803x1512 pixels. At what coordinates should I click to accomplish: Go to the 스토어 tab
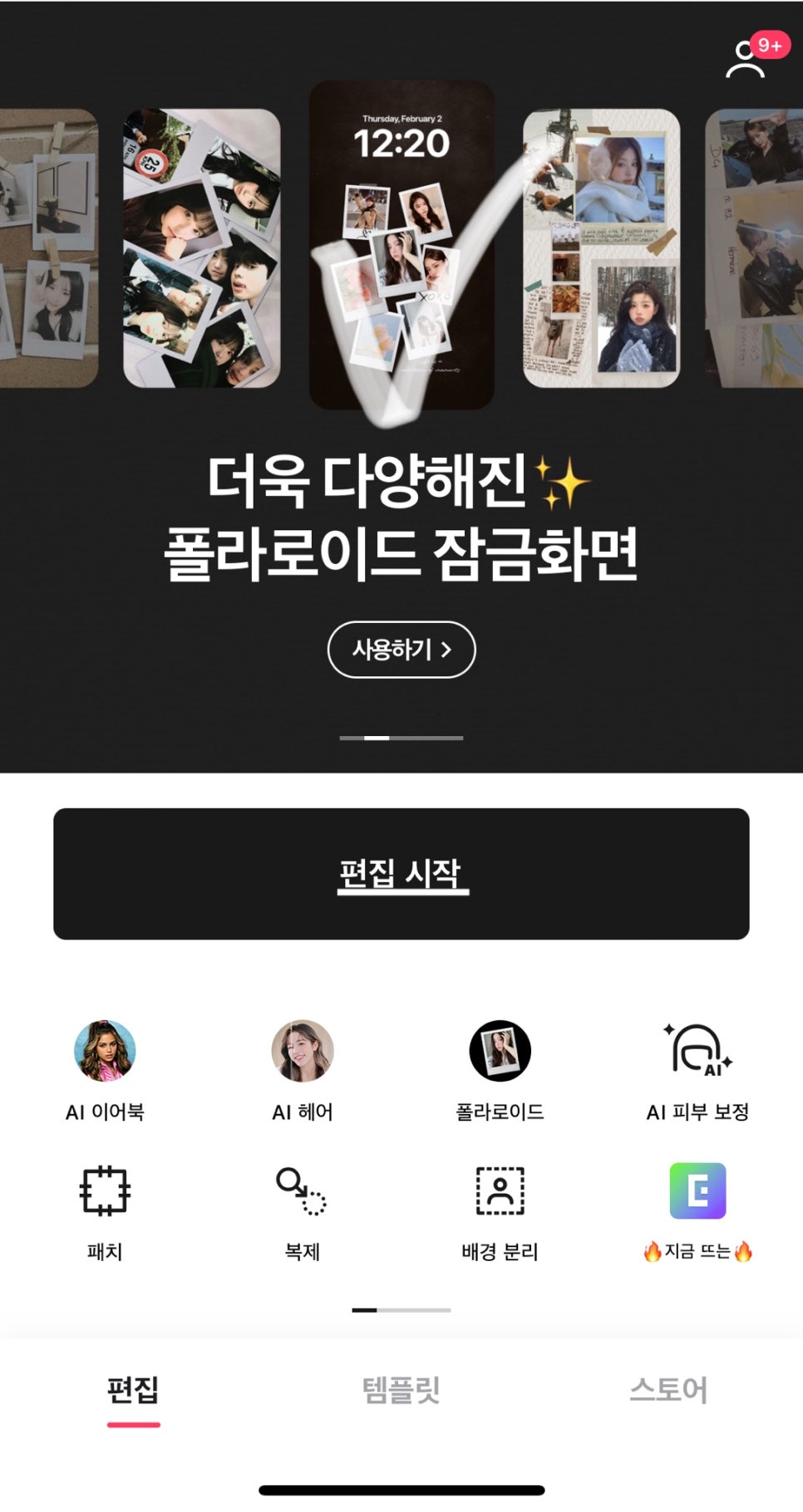(668, 1389)
